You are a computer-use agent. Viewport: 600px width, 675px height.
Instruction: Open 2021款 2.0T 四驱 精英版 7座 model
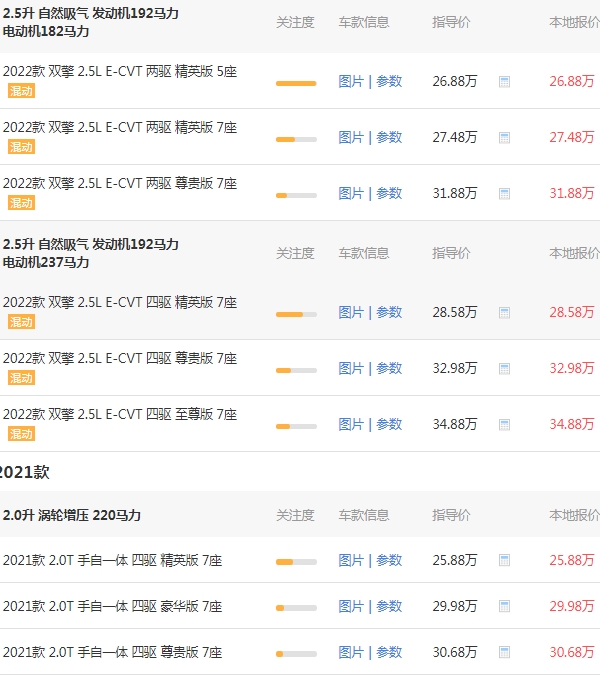112,560
